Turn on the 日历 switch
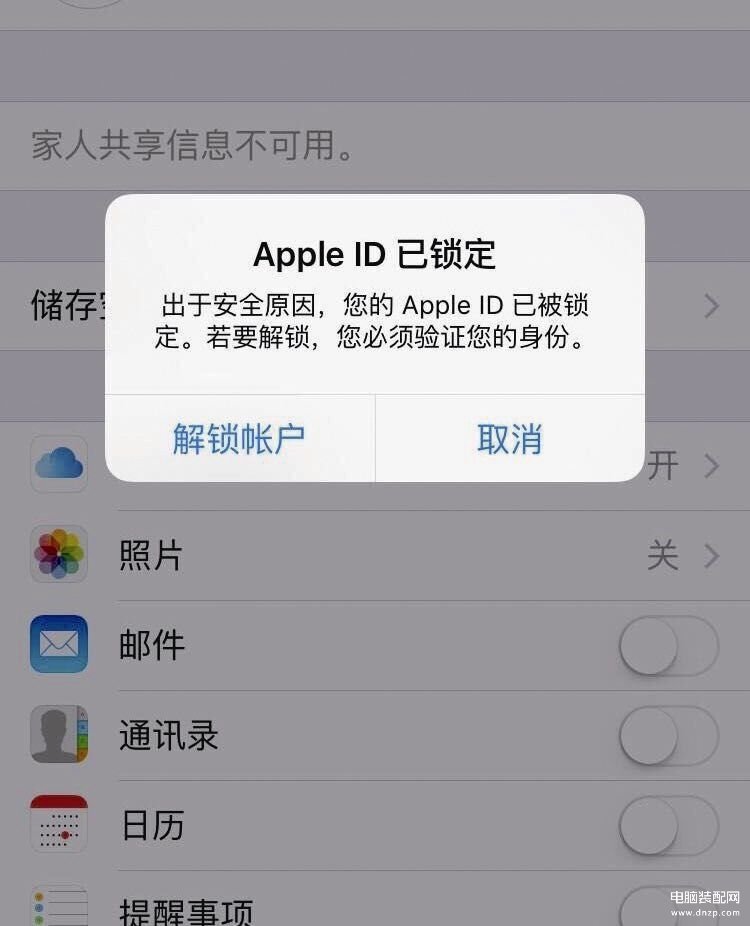Image resolution: width=750 pixels, height=926 pixels. click(x=668, y=826)
